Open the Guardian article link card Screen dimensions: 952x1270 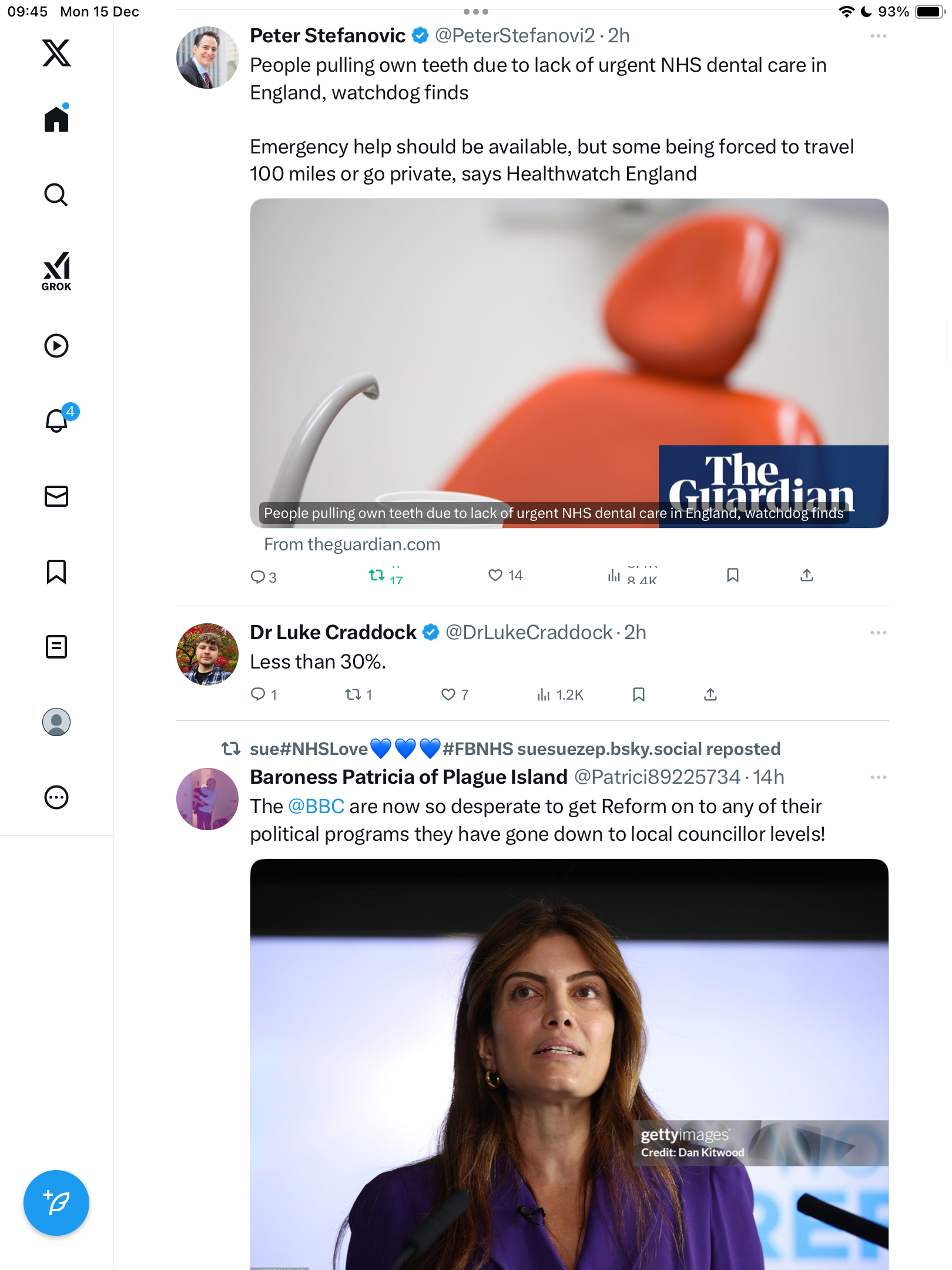point(569,363)
